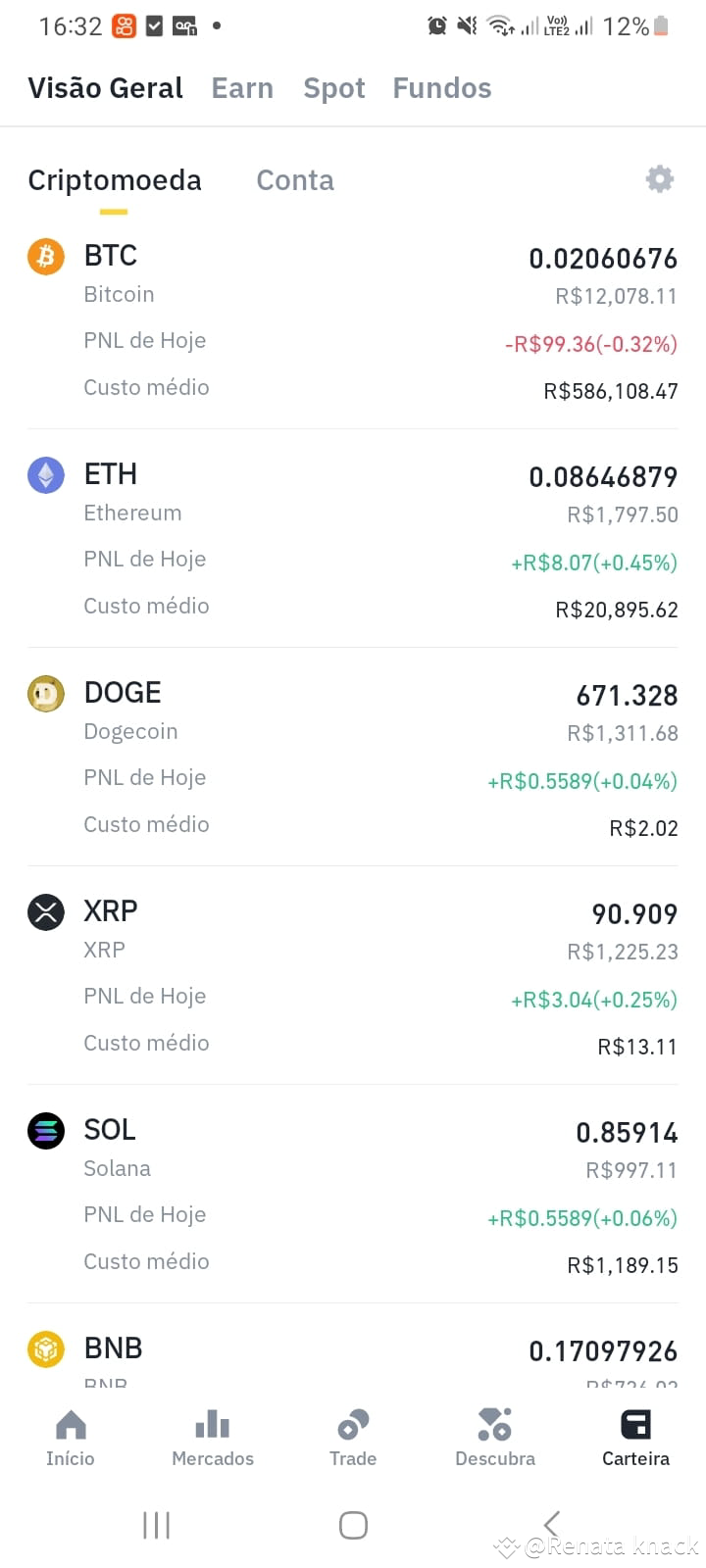Image resolution: width=706 pixels, height=1568 pixels.
Task: Go to the Descubra tab
Action: [x=495, y=1438]
